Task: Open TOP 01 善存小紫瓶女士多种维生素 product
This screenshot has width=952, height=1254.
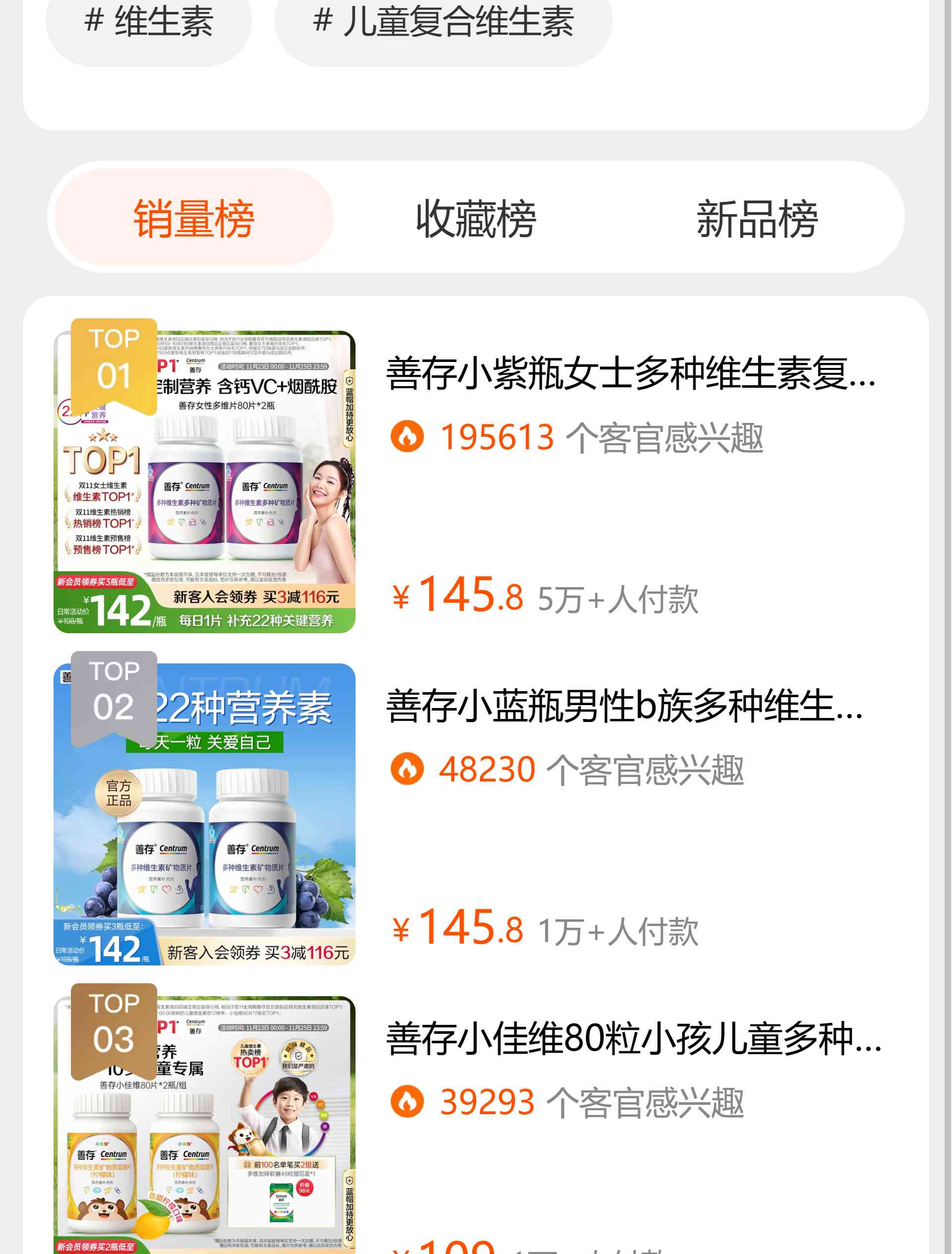Action: [x=629, y=374]
